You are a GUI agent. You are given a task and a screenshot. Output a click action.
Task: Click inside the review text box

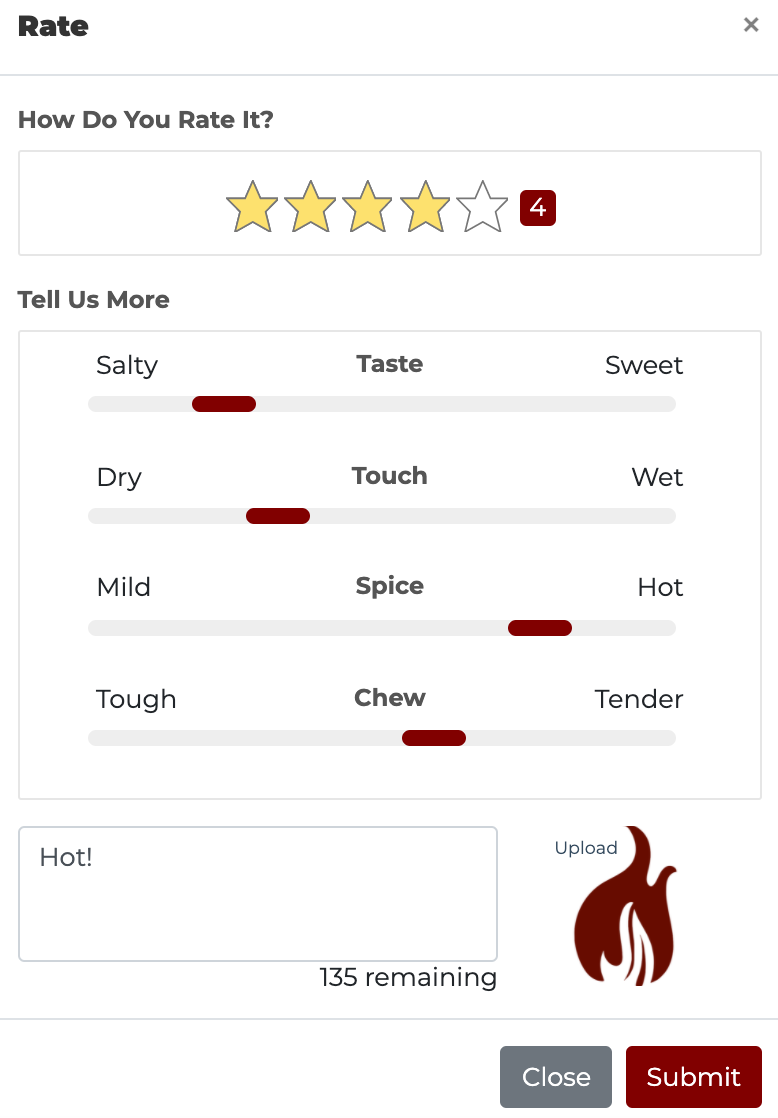pos(258,893)
